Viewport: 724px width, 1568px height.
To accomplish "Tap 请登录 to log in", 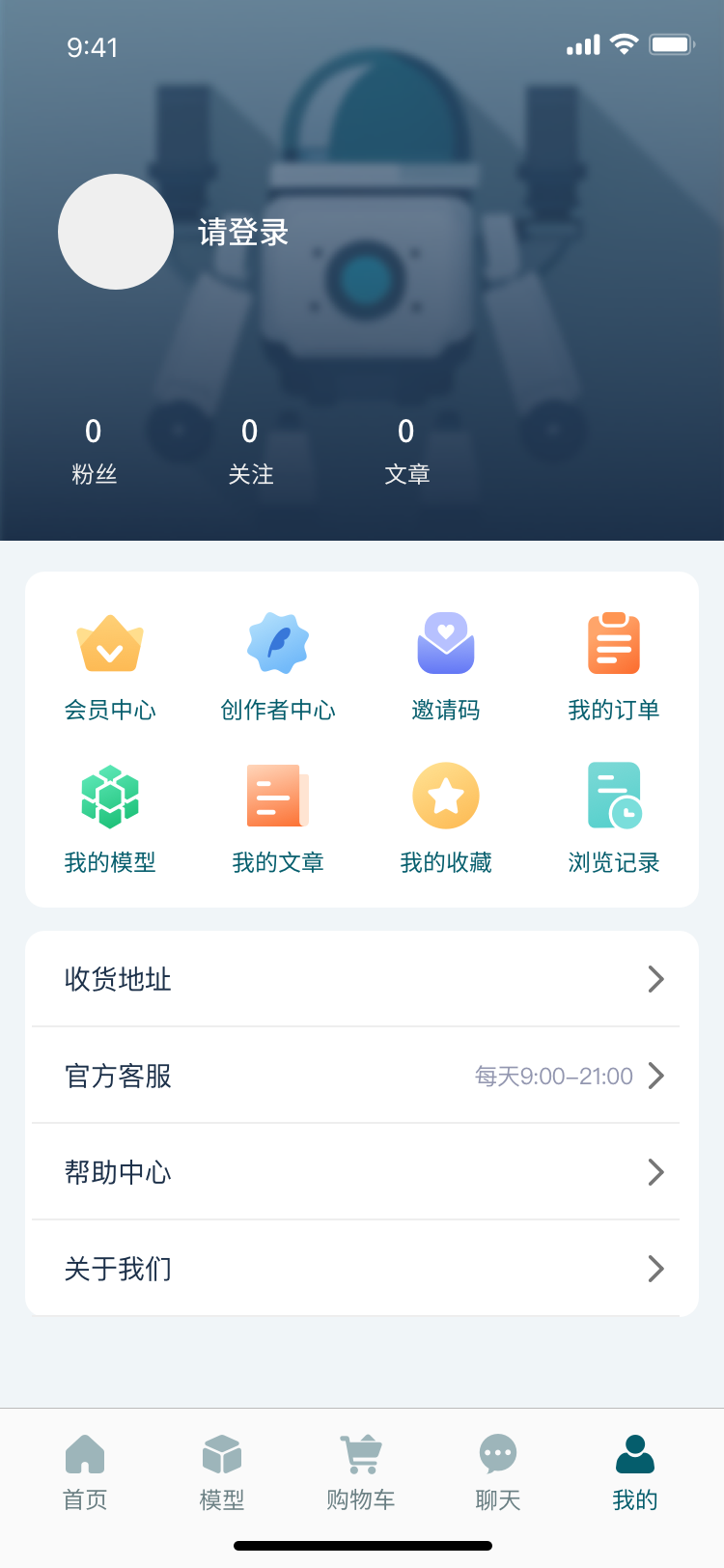I will pyautogui.click(x=243, y=233).
